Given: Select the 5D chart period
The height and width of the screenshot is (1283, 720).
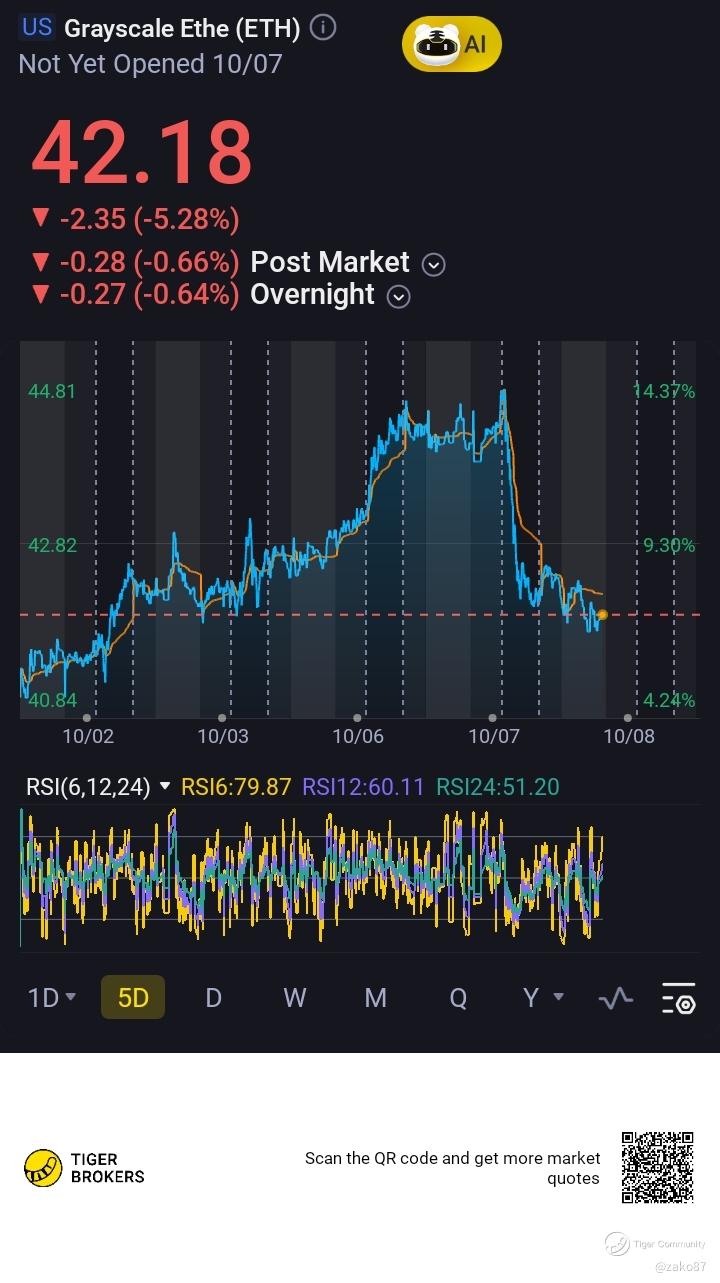Looking at the screenshot, I should pos(133,998).
